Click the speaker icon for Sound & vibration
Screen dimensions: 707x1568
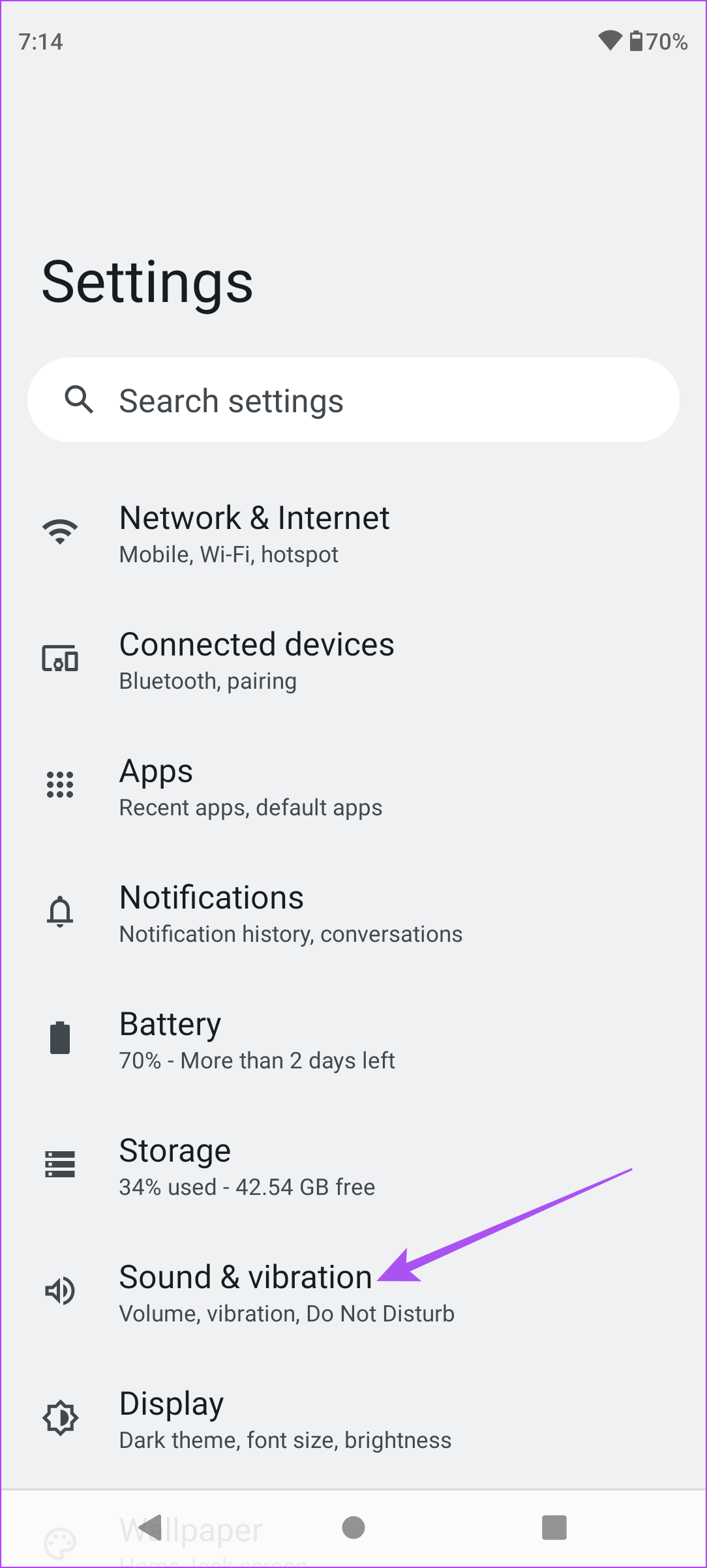click(x=59, y=1290)
